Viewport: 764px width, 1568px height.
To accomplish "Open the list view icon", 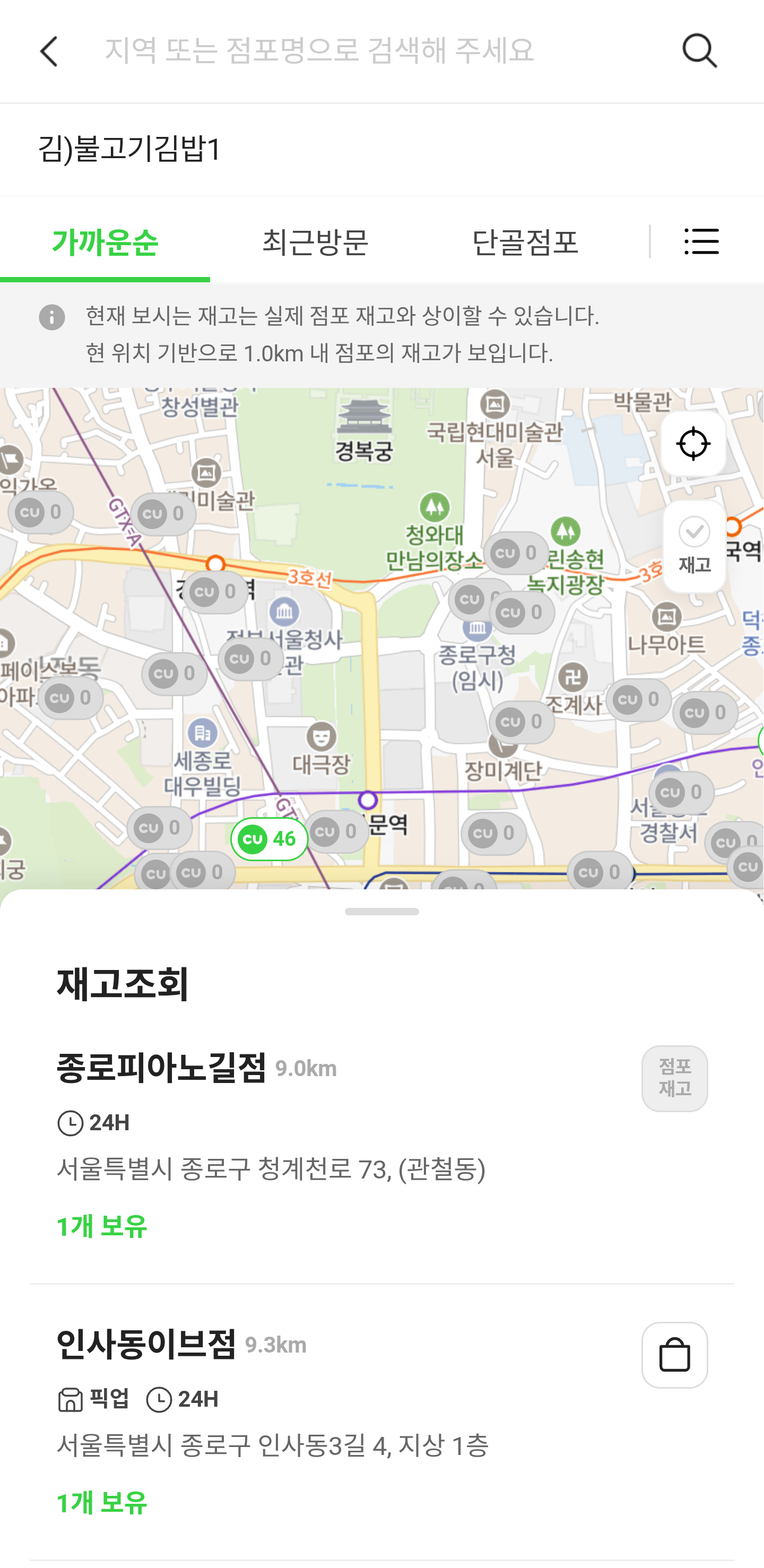I will click(x=701, y=241).
